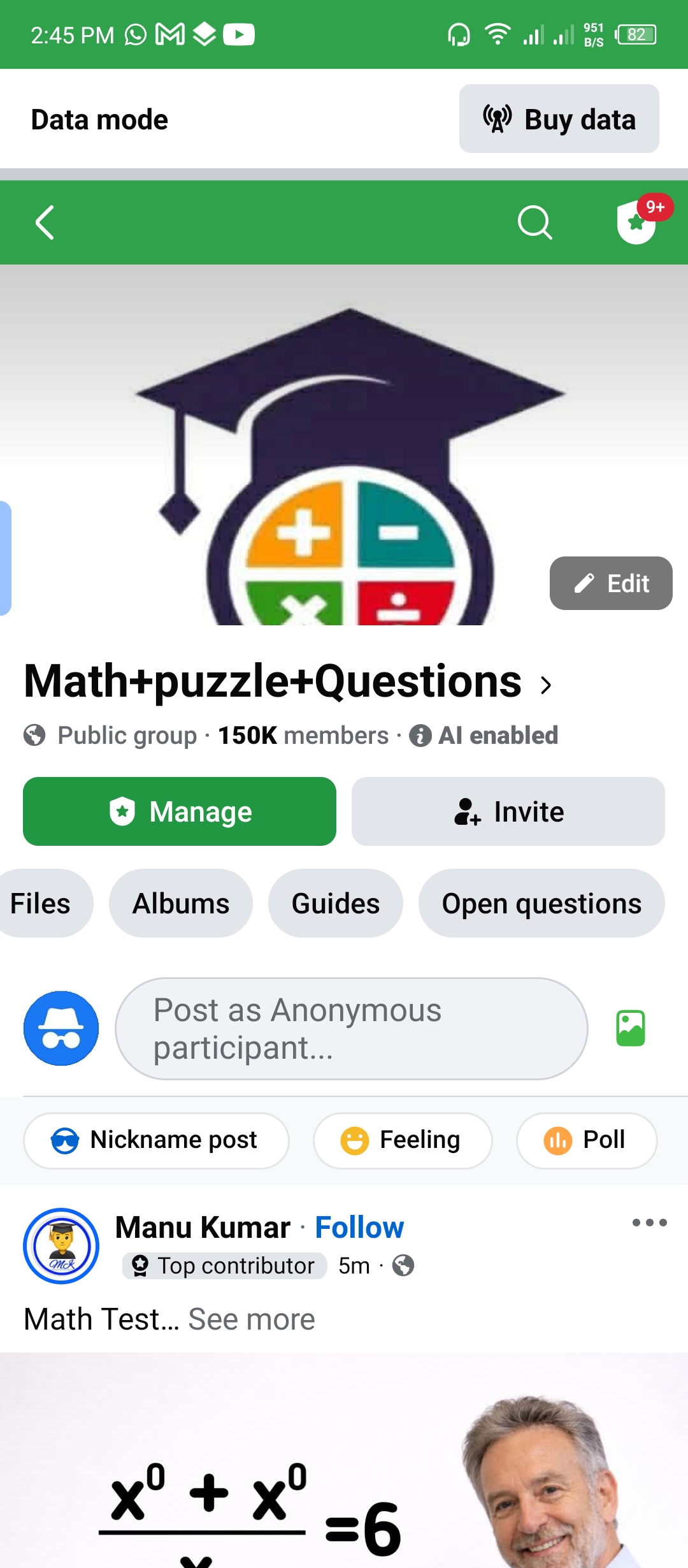Go back using the top arrow
This screenshot has height=1568, width=688.
(45, 222)
